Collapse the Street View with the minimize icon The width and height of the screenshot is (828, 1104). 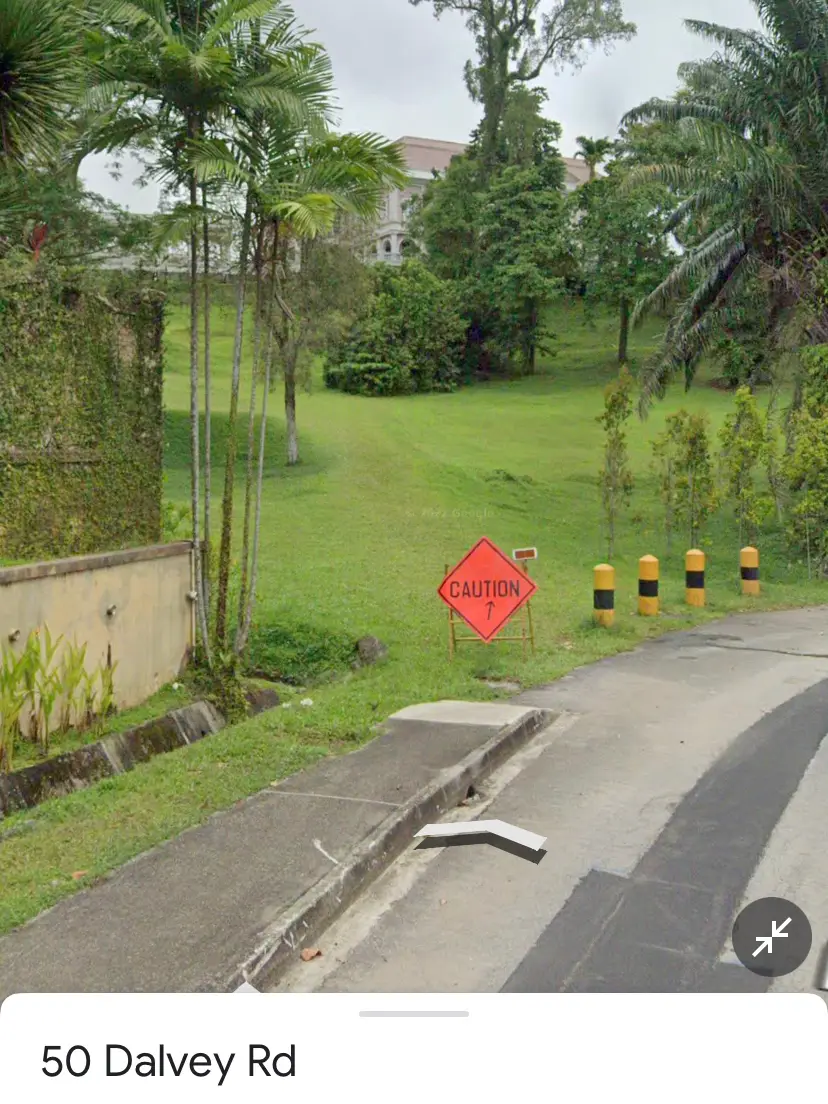tap(771, 937)
